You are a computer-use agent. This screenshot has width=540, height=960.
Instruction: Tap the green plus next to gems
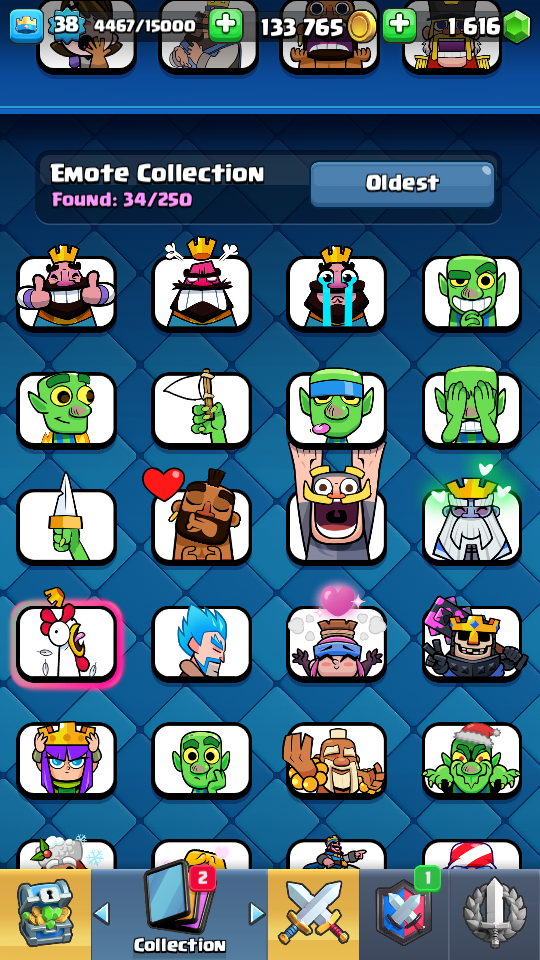pos(399,26)
